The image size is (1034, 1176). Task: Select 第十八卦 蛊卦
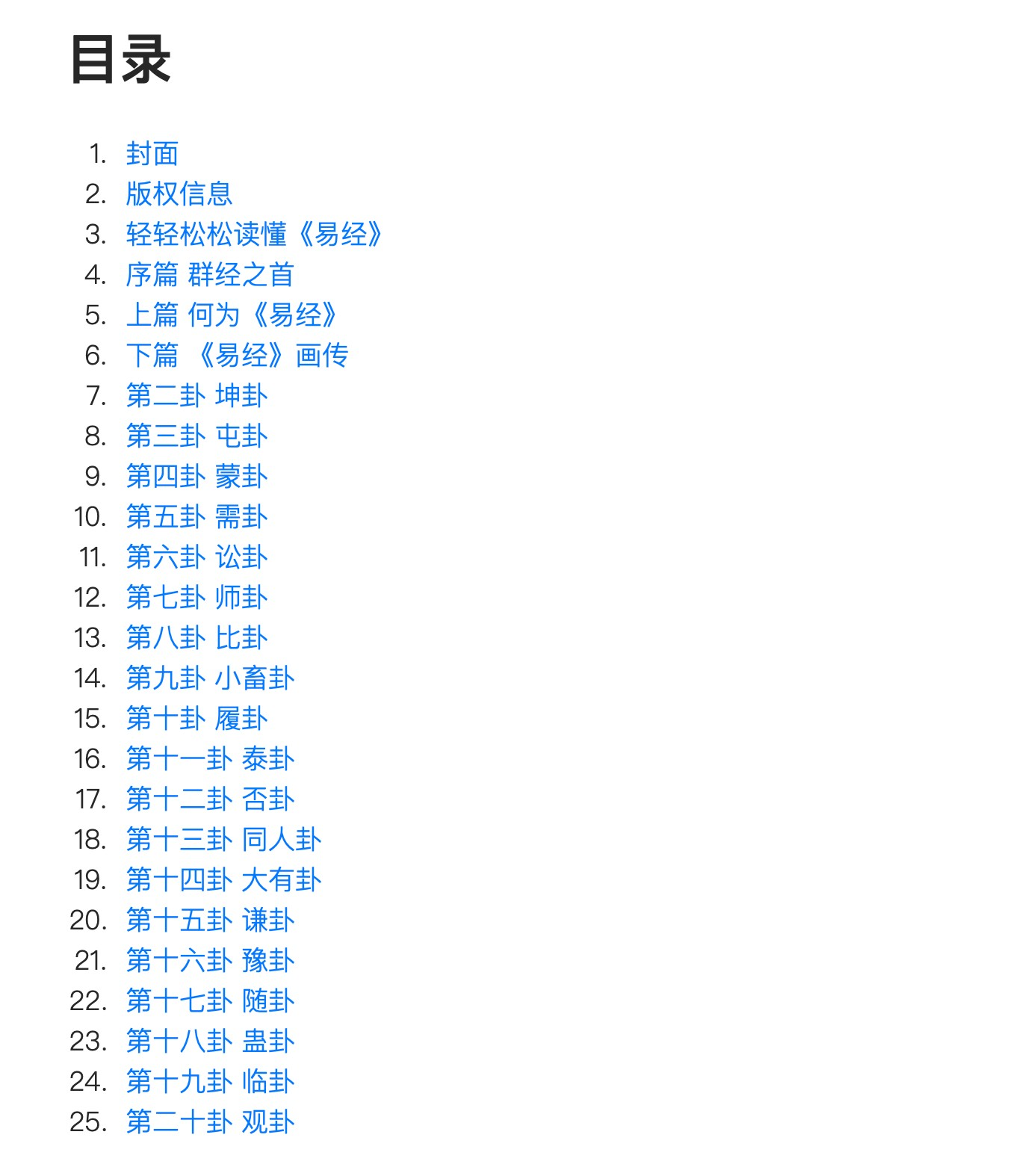210,1042
